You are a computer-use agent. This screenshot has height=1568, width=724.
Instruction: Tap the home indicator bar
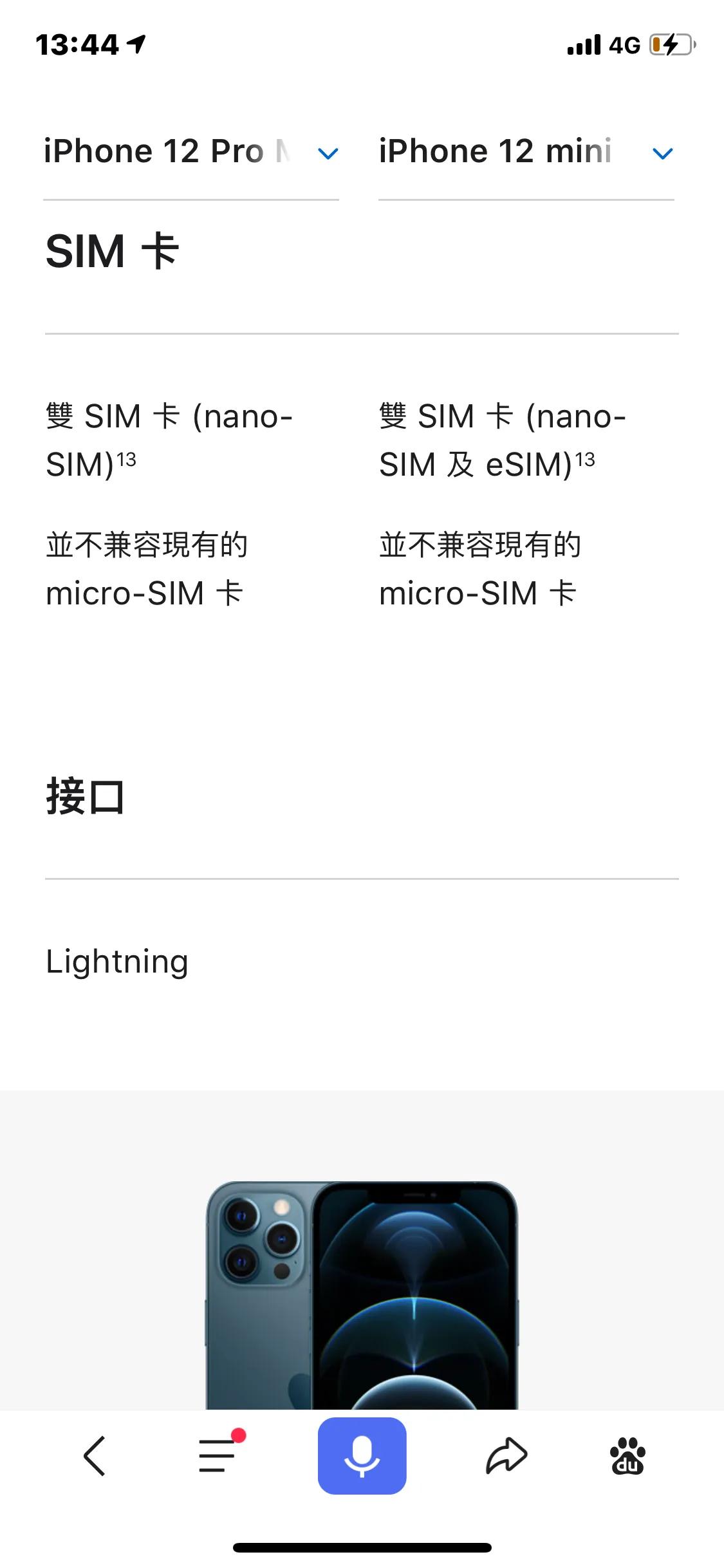(x=362, y=1548)
